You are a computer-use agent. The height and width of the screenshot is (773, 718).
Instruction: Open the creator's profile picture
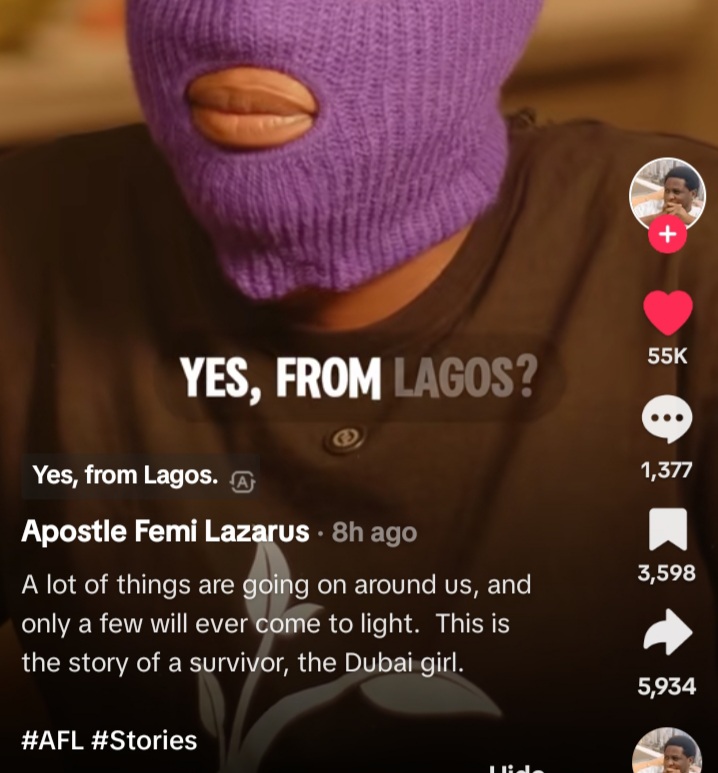[x=667, y=194]
